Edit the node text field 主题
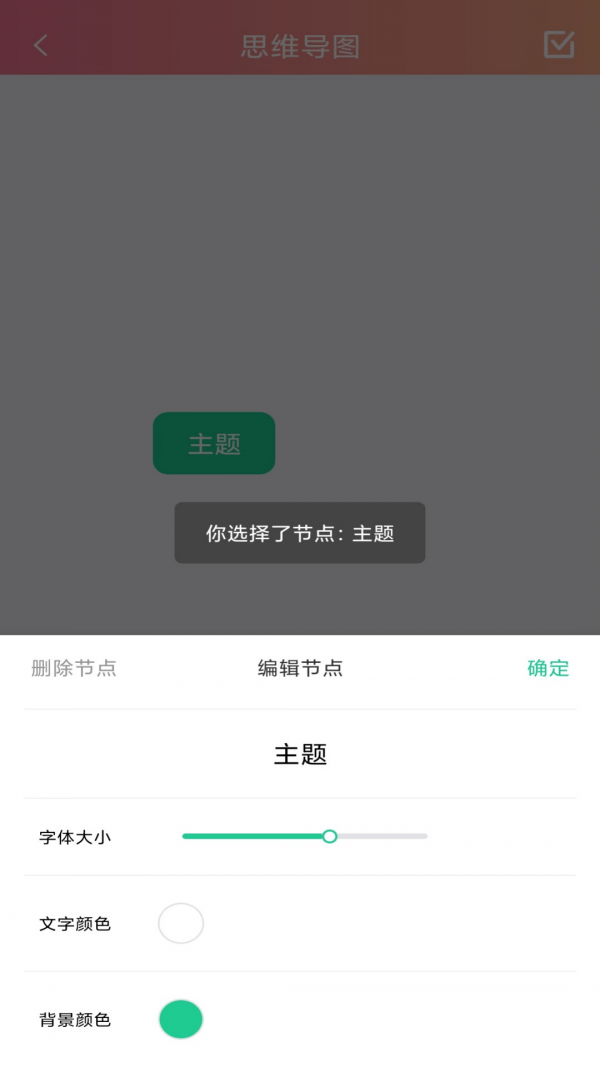The height and width of the screenshot is (1067, 600). 300,754
